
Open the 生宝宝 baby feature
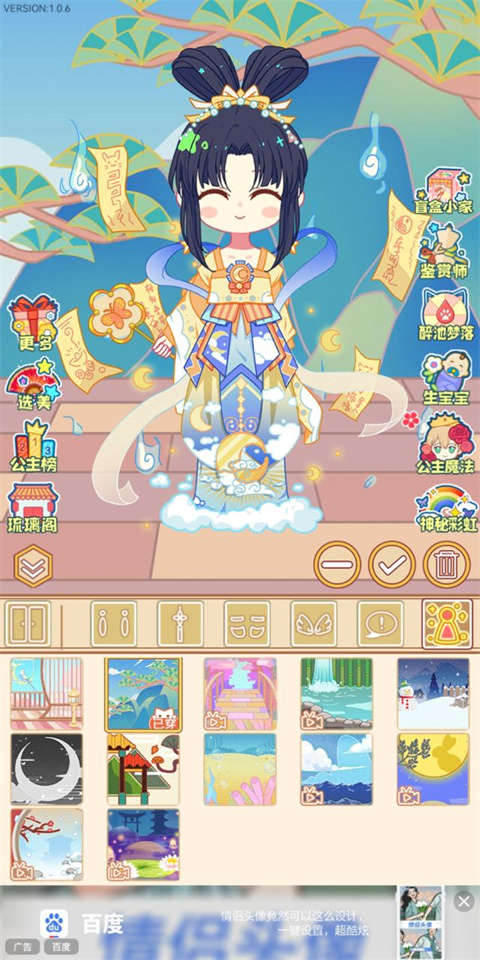[446, 378]
